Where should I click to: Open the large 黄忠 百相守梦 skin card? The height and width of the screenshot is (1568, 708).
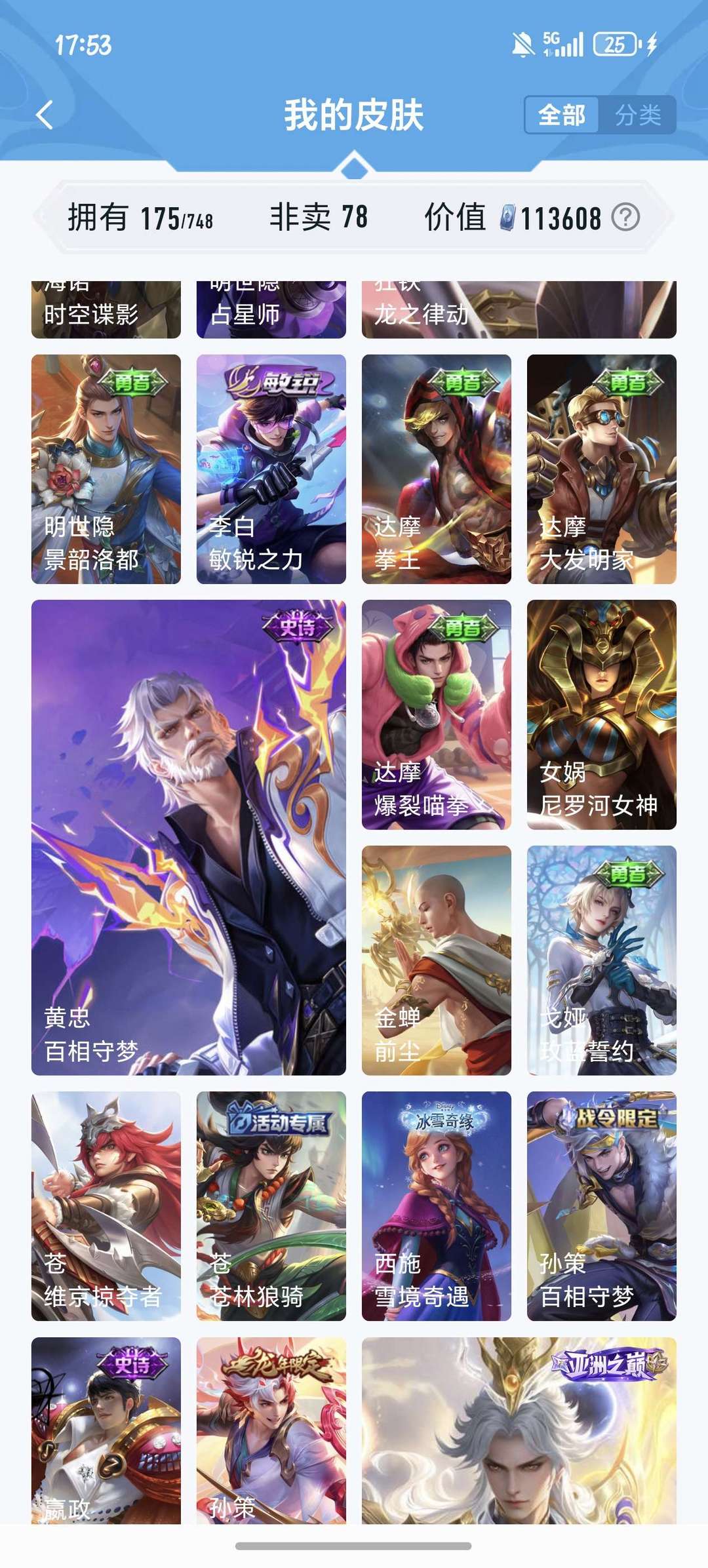(189, 838)
